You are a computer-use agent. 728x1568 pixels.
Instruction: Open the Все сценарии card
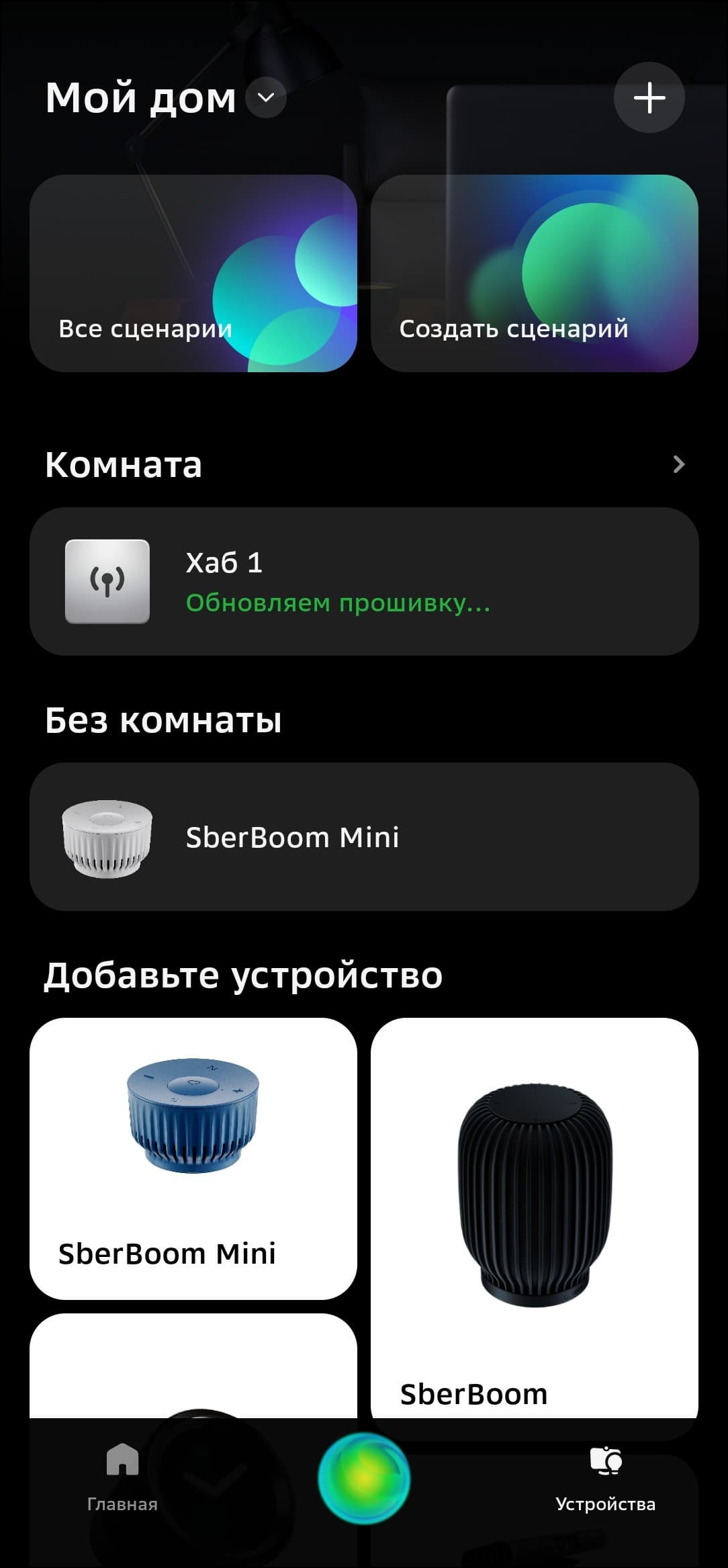click(x=193, y=273)
